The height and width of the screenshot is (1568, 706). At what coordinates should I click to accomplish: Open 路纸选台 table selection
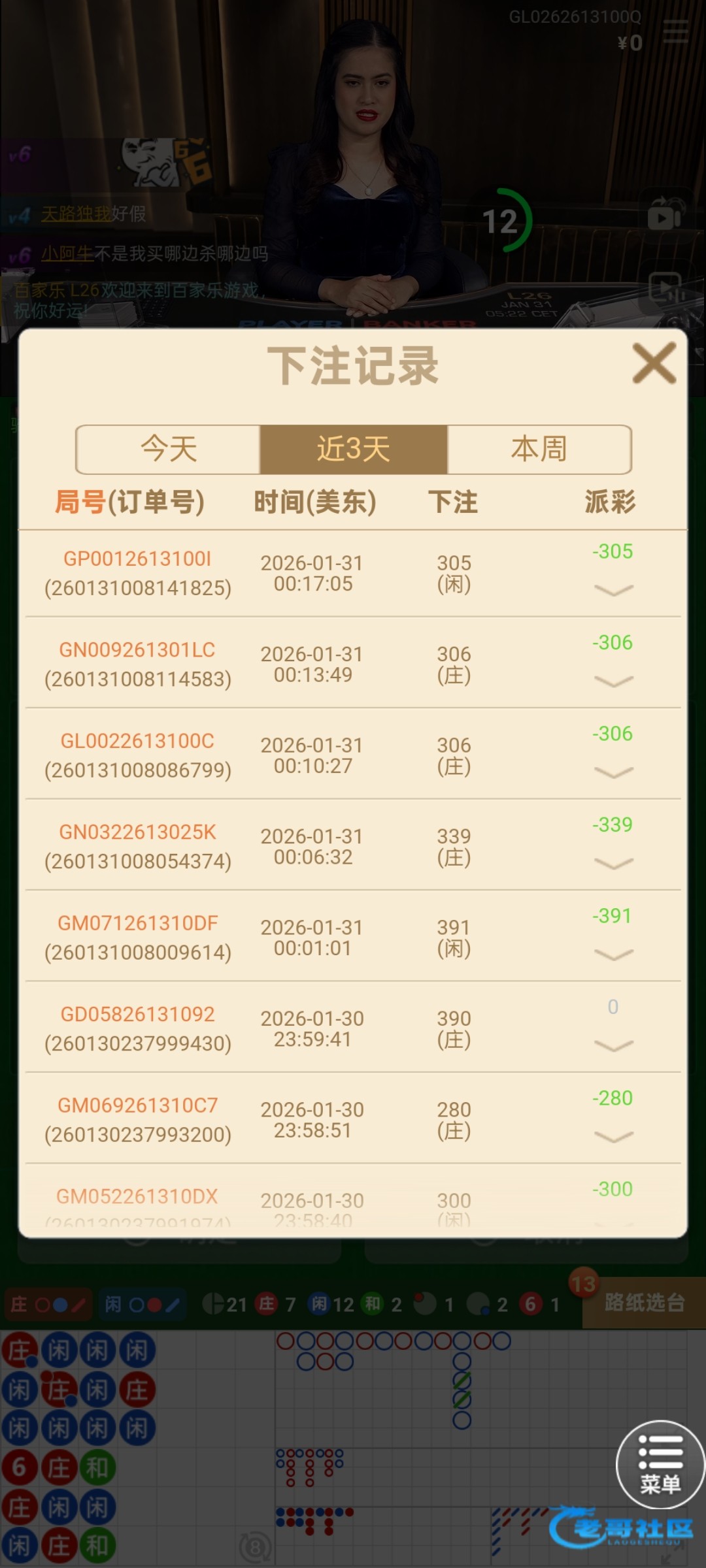click(644, 1303)
